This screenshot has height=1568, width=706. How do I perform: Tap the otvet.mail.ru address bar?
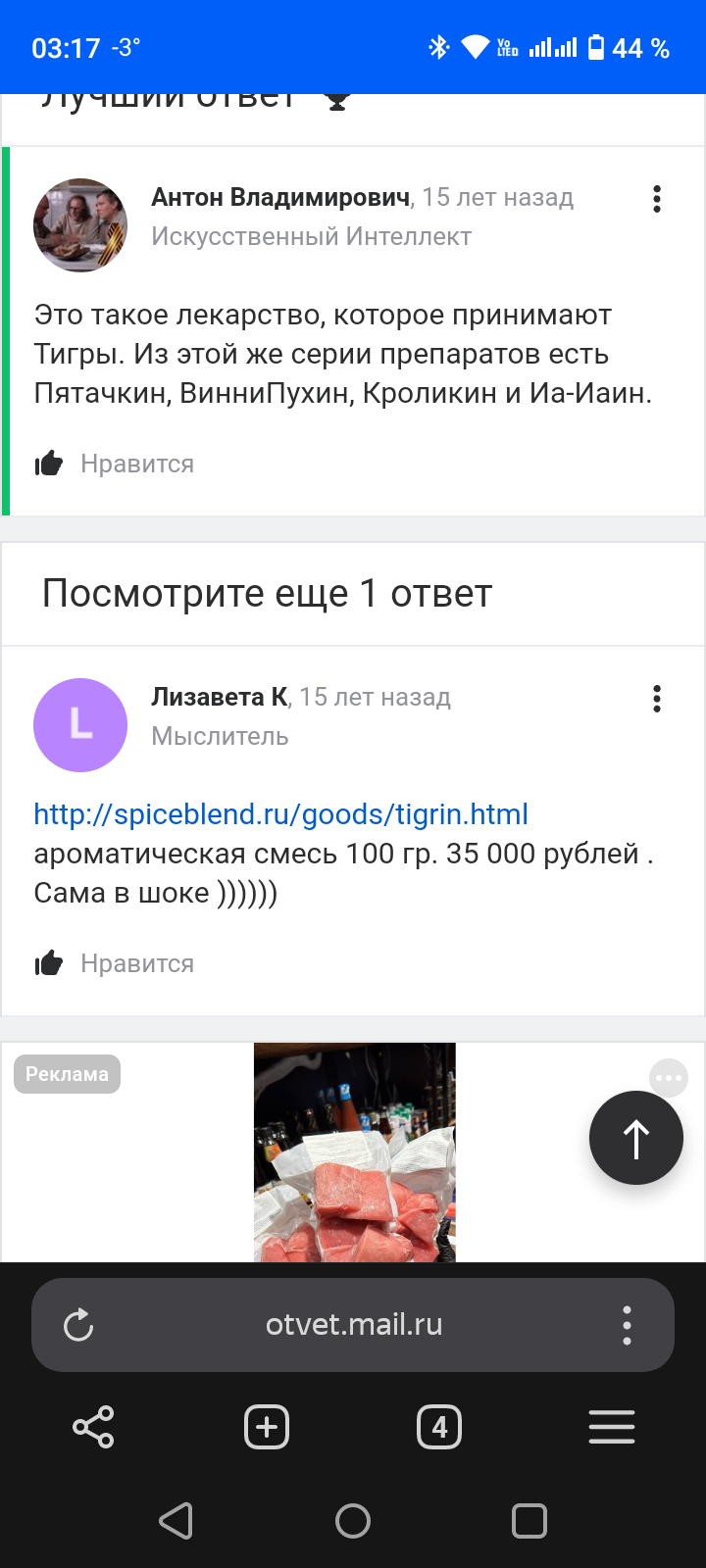coord(353,1325)
